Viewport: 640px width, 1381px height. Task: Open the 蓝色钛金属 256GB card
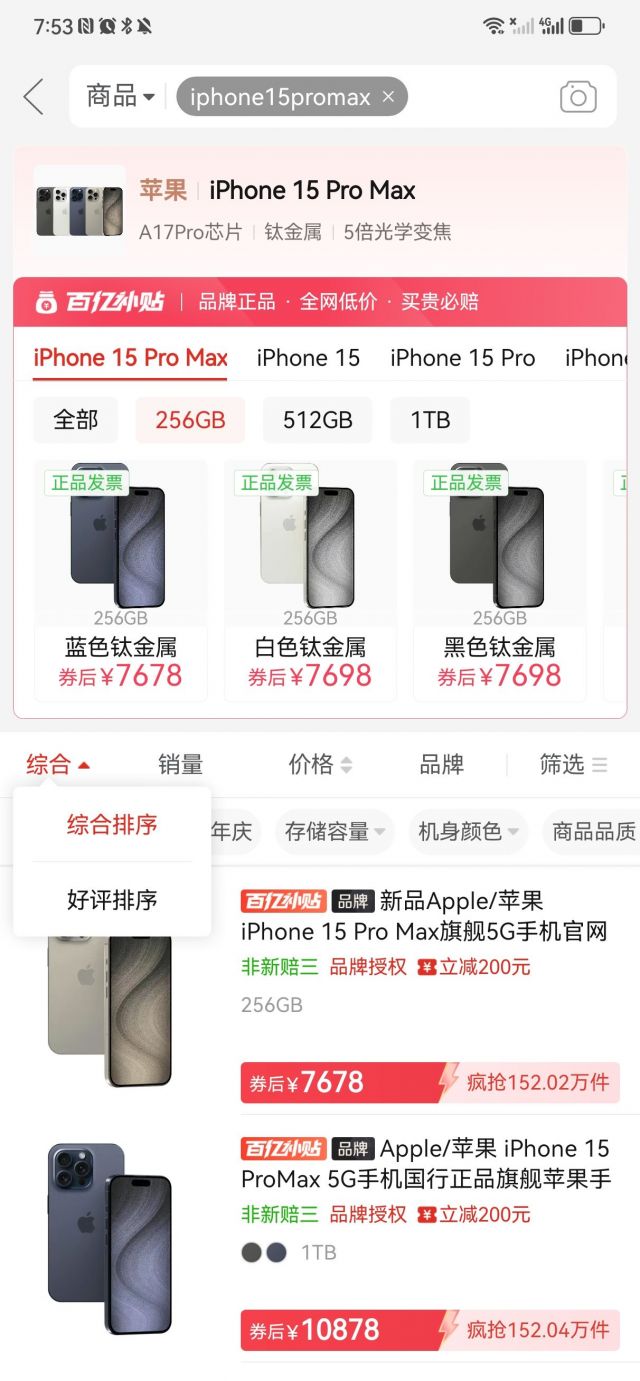(121, 580)
